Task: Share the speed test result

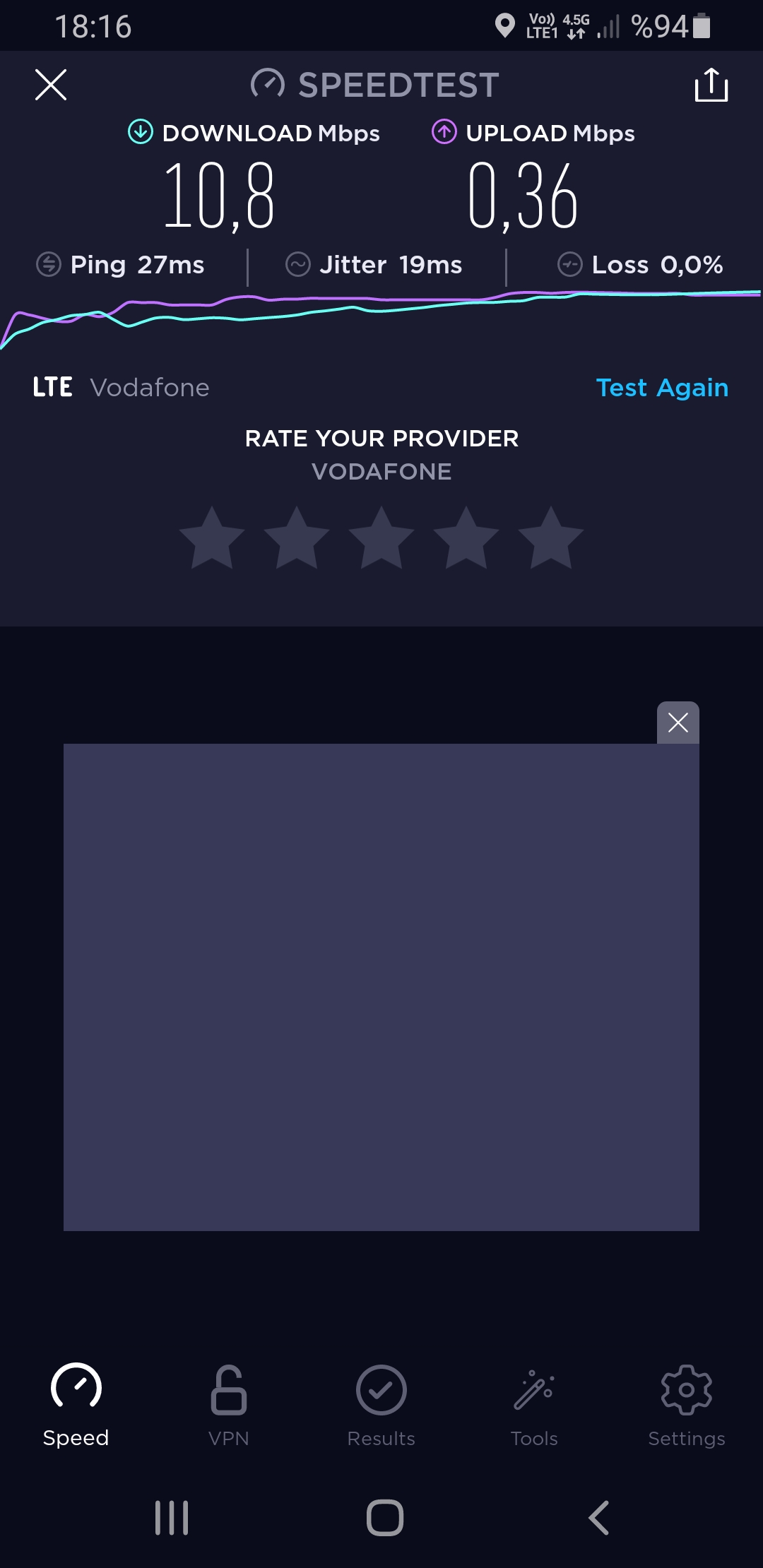Action: point(711,85)
